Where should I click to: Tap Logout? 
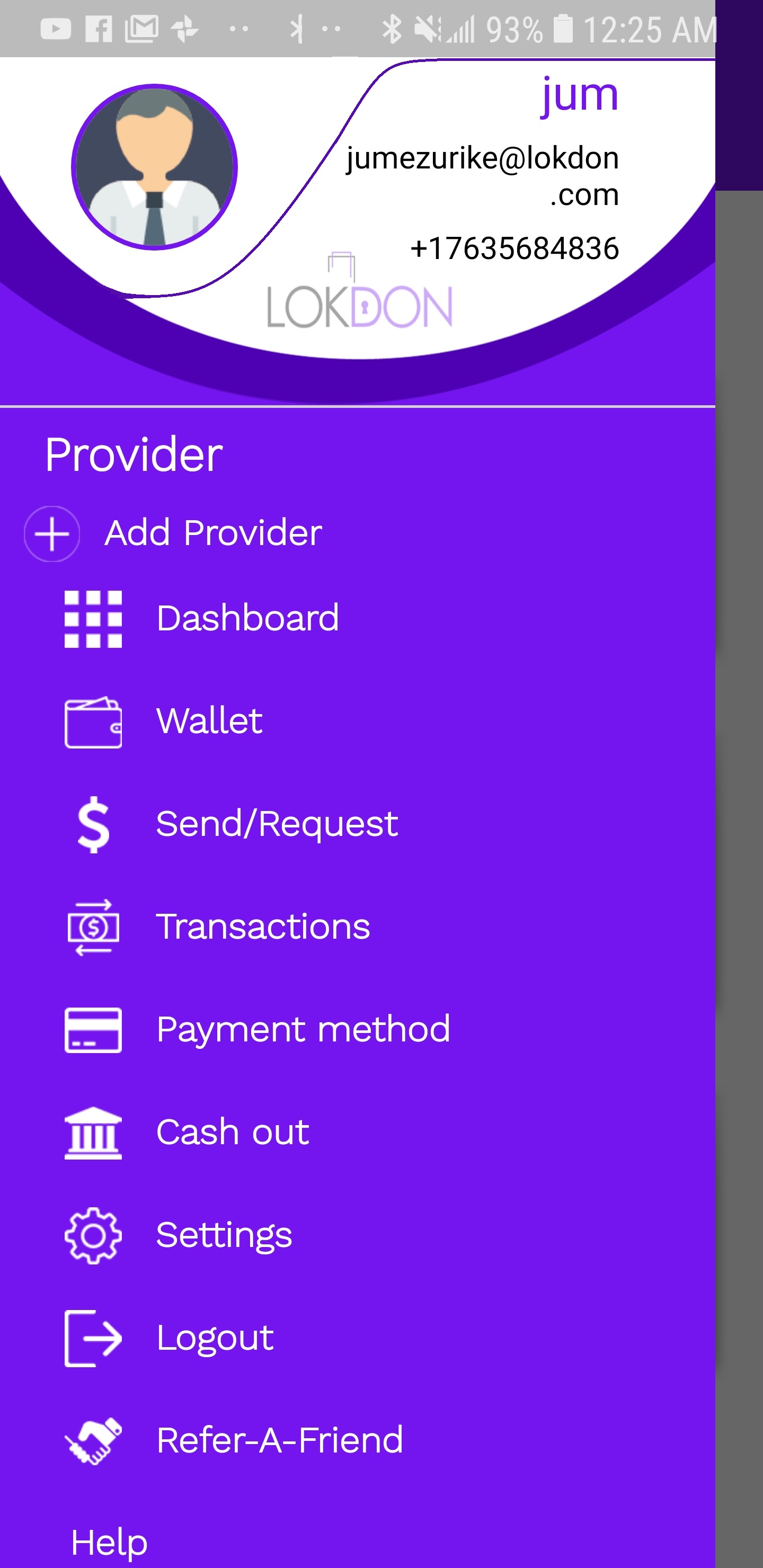click(x=215, y=1338)
